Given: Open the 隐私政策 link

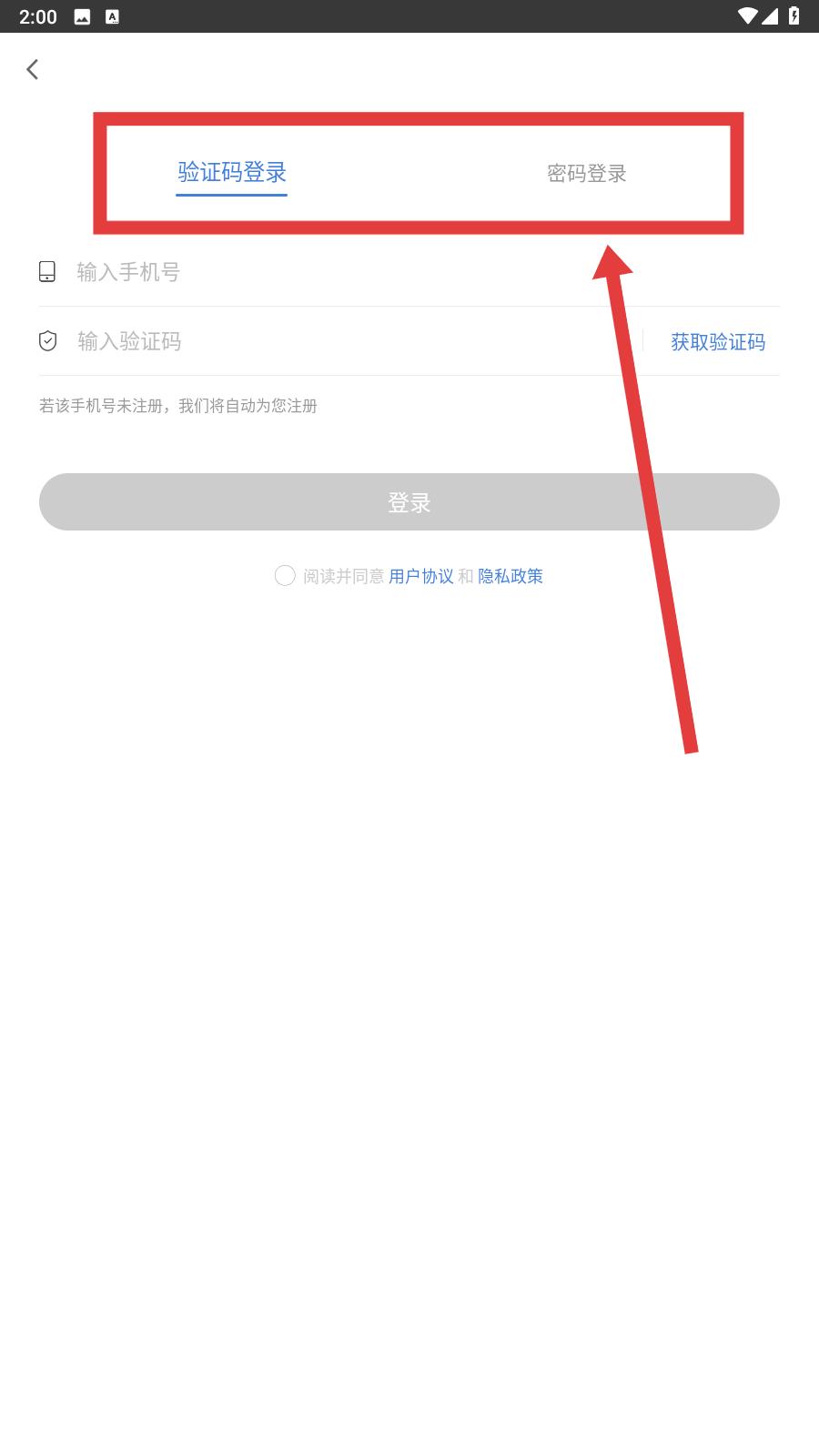Looking at the screenshot, I should 511,576.
